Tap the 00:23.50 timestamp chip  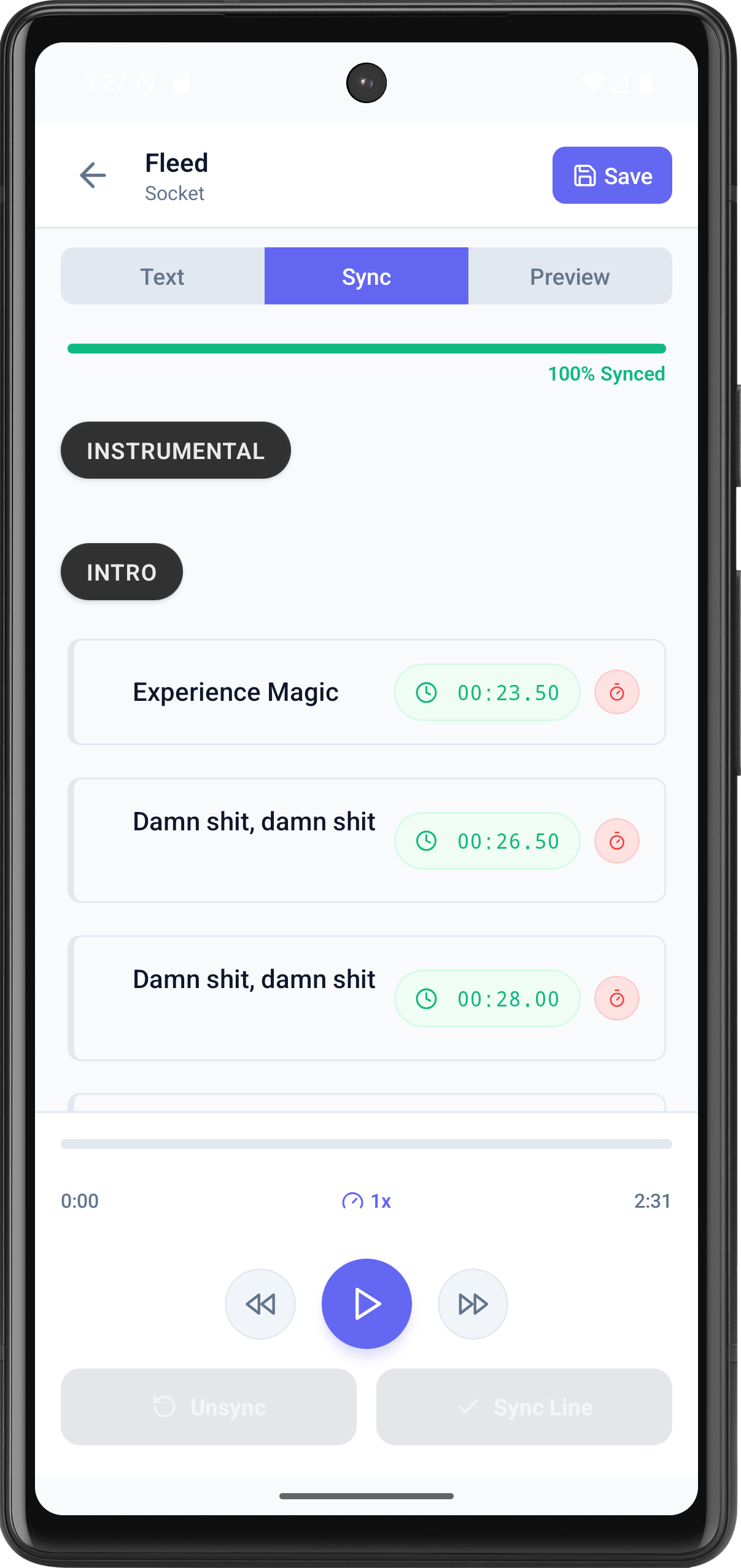point(487,692)
